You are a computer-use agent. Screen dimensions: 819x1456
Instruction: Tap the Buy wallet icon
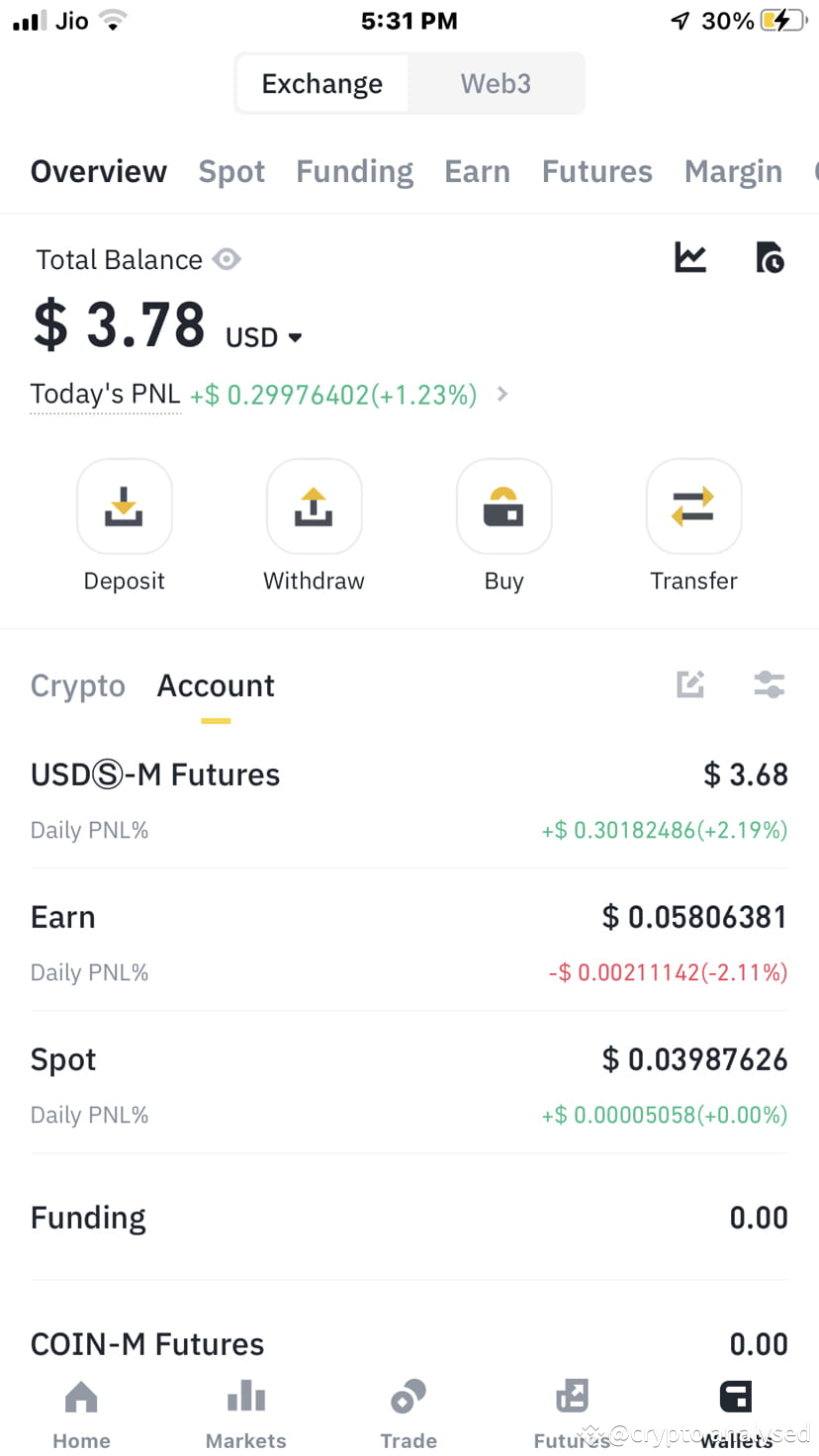click(x=503, y=506)
